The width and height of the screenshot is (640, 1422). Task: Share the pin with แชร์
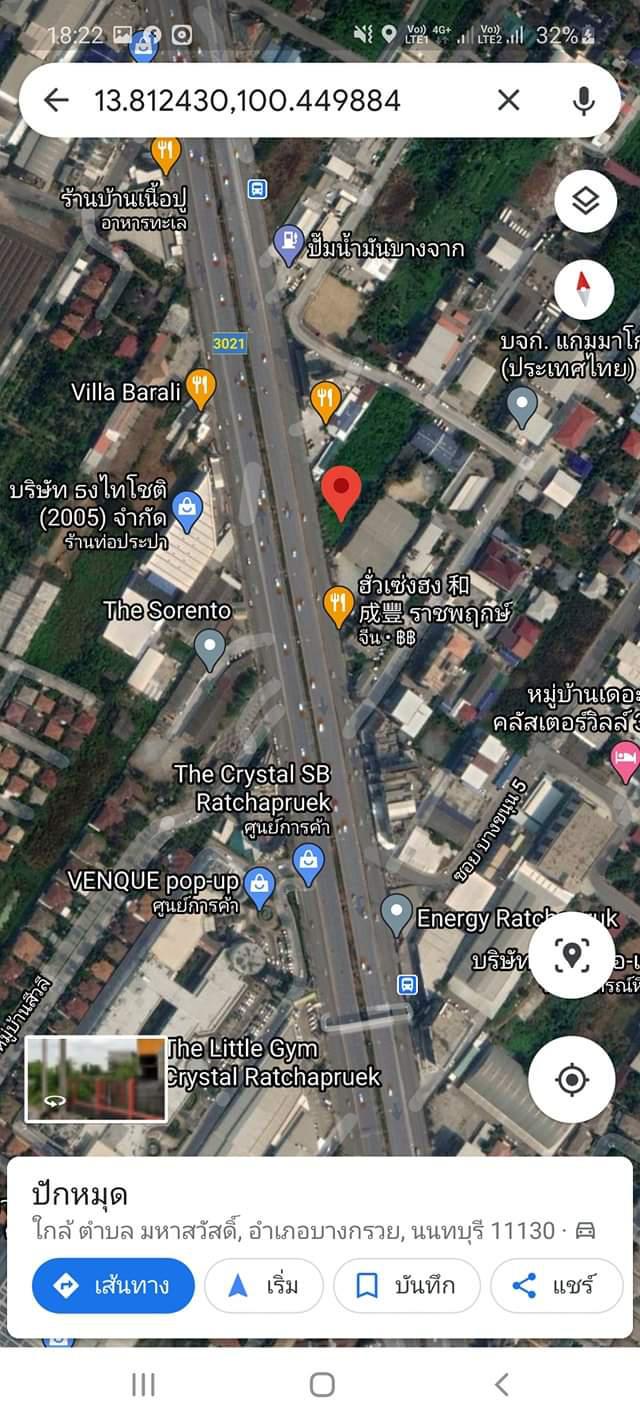(557, 1285)
